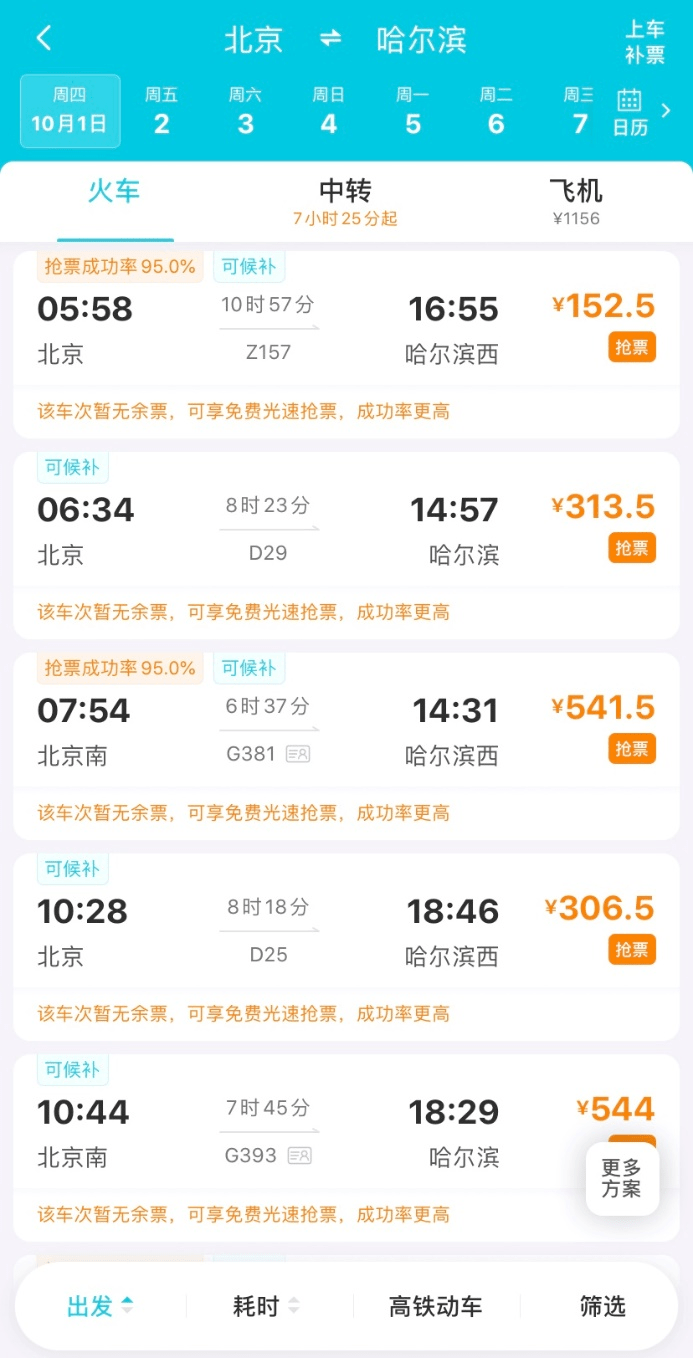Sort trains by 出发 departure time
693x1358 pixels.
coord(100,1306)
